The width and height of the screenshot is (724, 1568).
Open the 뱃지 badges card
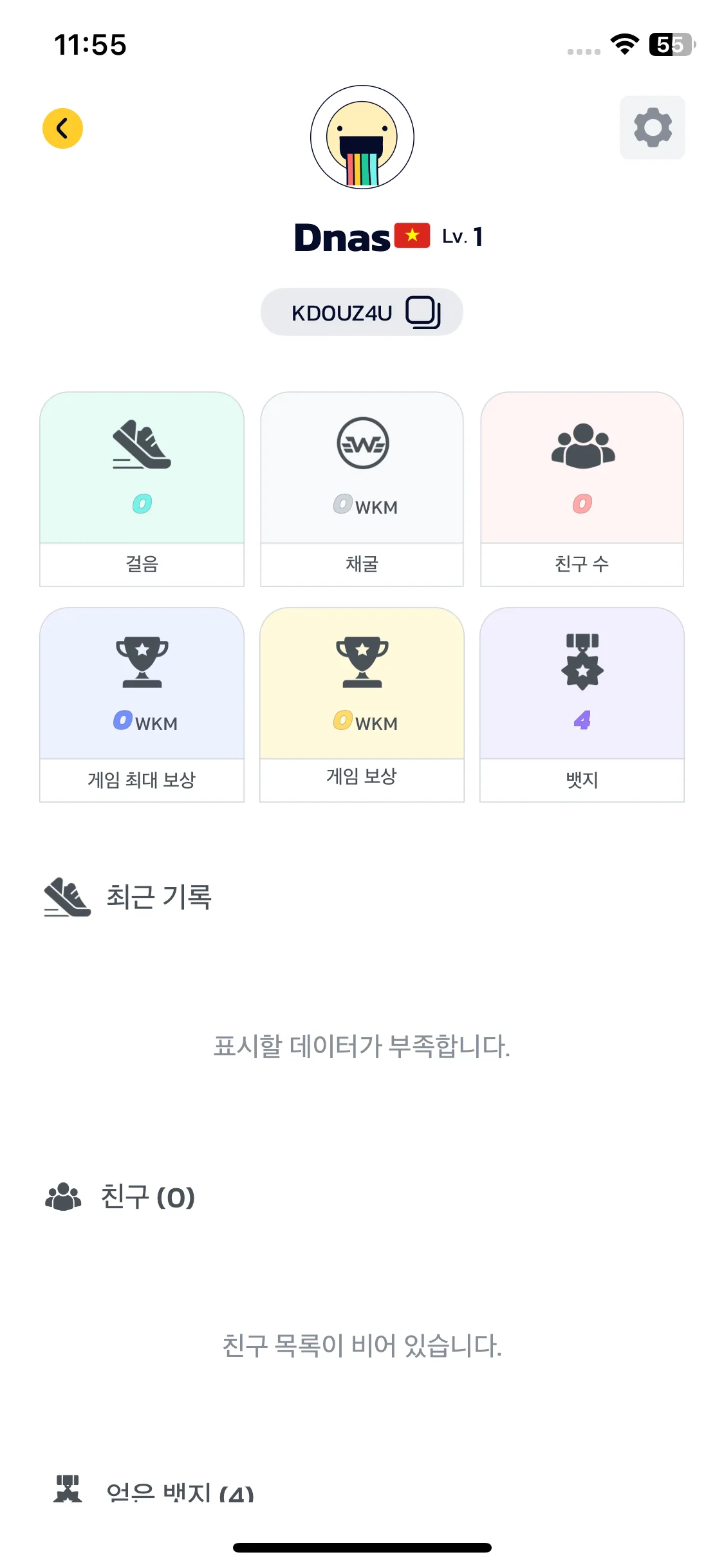tap(582, 705)
